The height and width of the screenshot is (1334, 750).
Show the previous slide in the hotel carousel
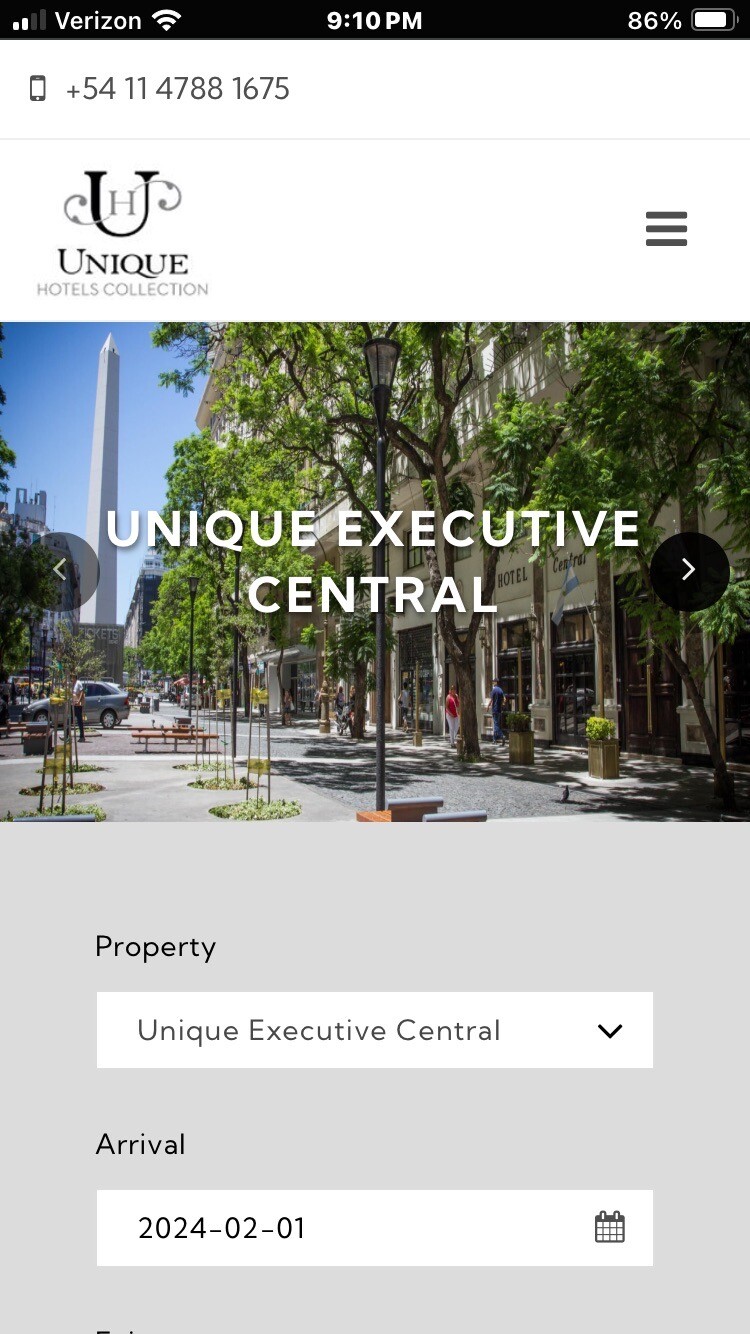coord(60,571)
